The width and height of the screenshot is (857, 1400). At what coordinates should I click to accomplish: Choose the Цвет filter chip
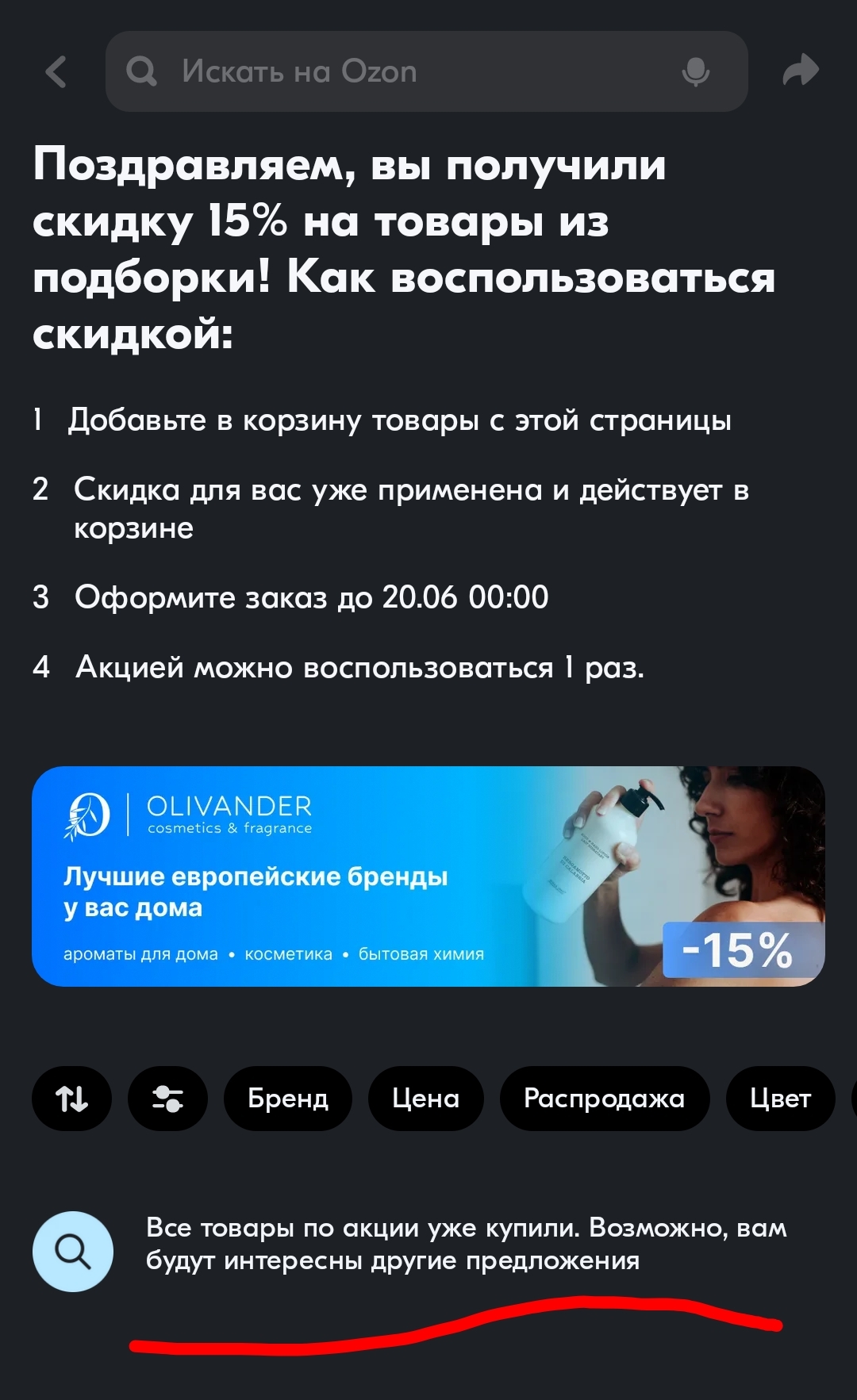780,1099
